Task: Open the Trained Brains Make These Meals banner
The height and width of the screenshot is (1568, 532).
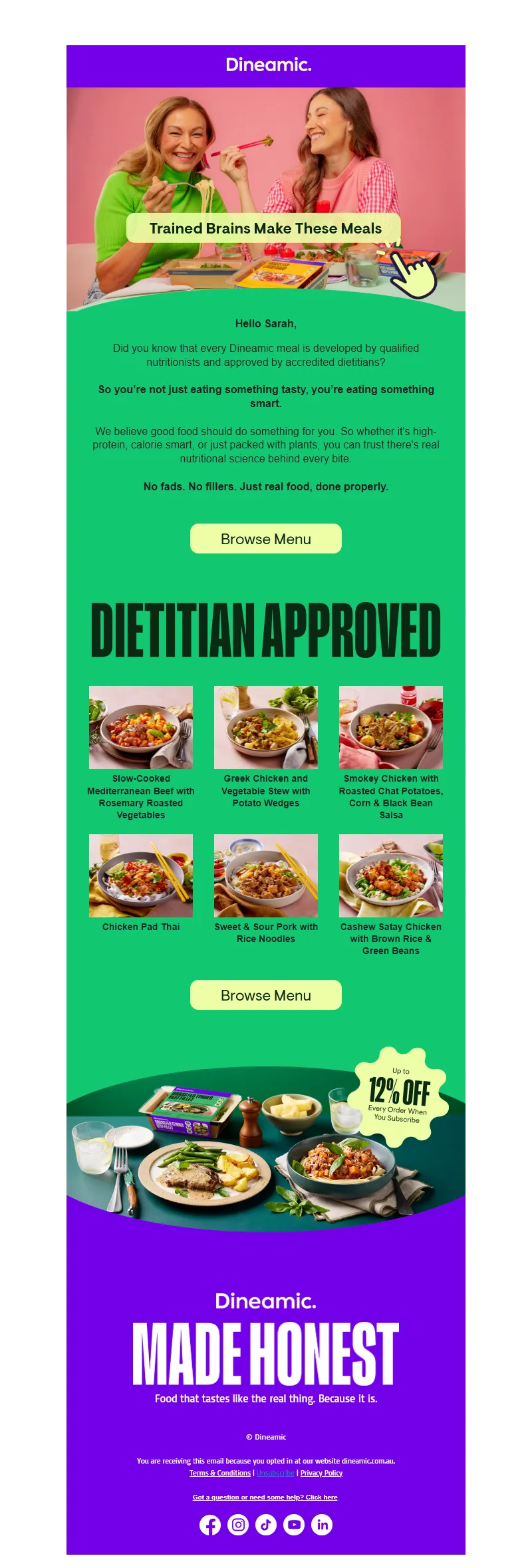Action: (265, 228)
